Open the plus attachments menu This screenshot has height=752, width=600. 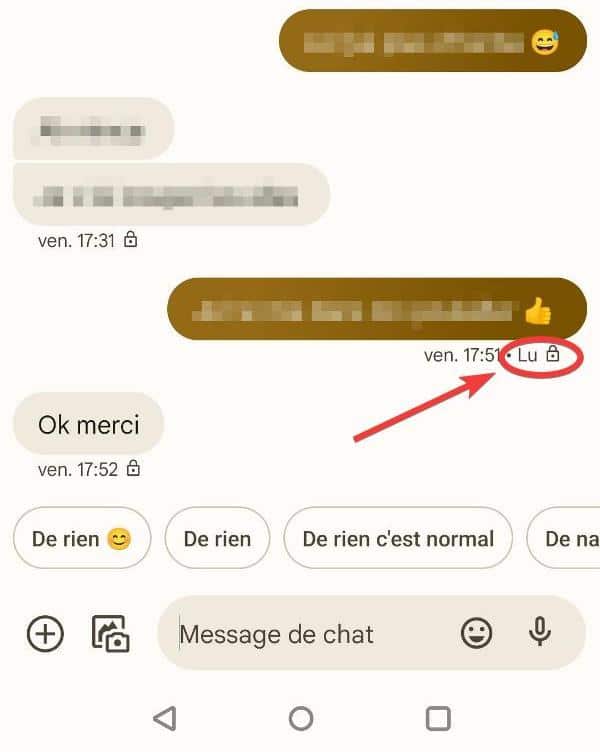[45, 633]
